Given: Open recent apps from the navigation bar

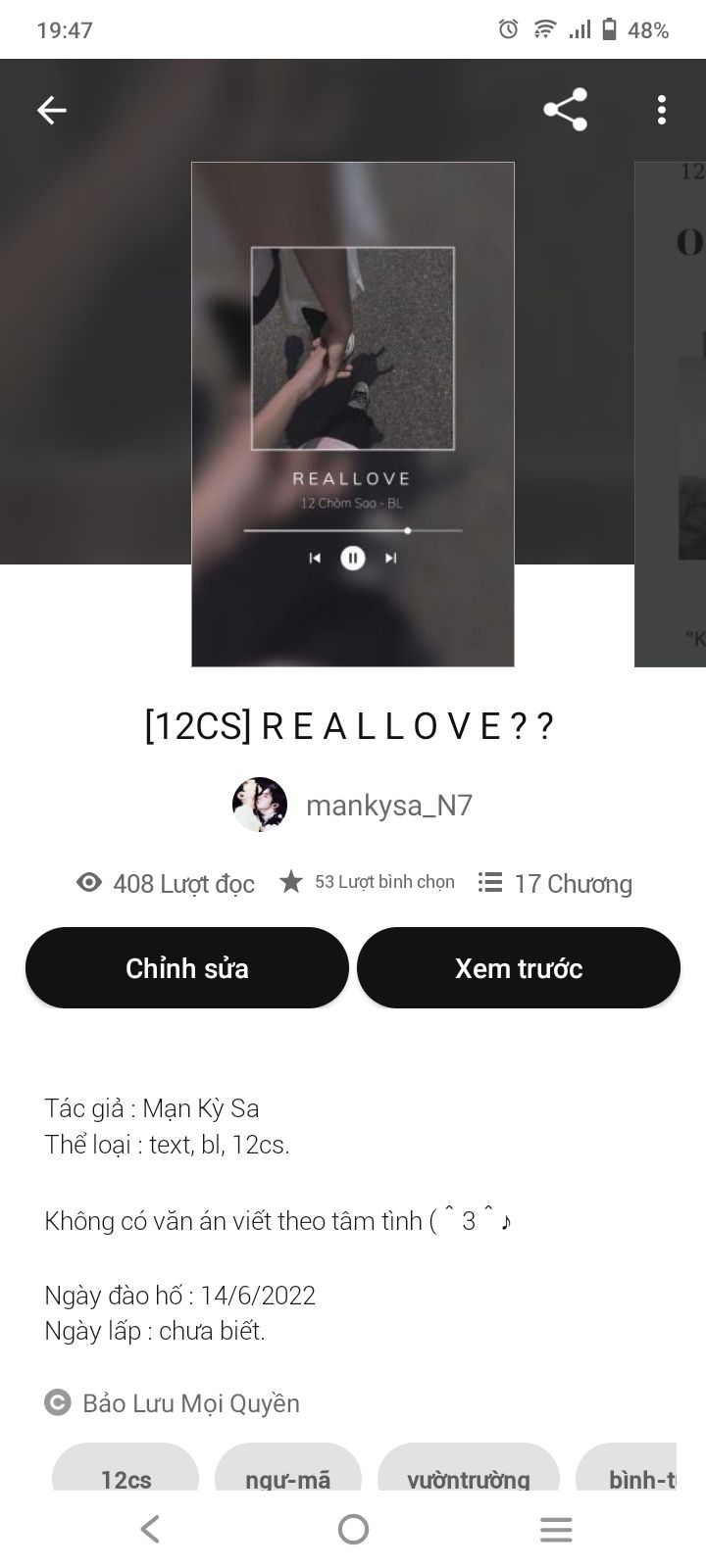Looking at the screenshot, I should tap(556, 1529).
